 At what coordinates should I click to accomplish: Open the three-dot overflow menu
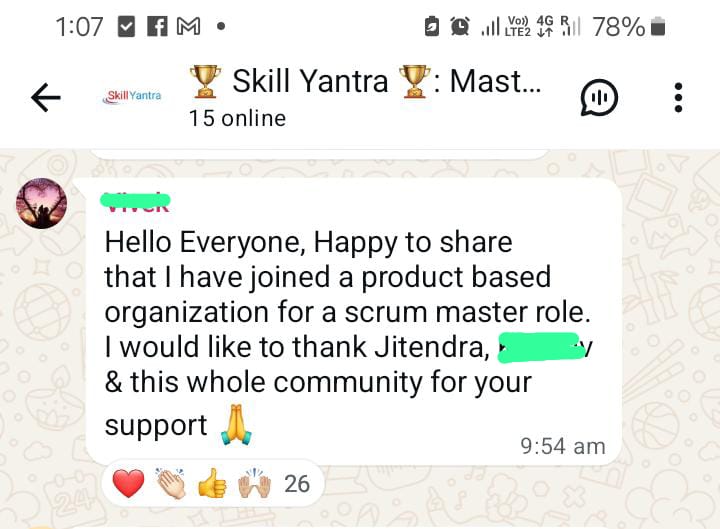click(x=678, y=97)
